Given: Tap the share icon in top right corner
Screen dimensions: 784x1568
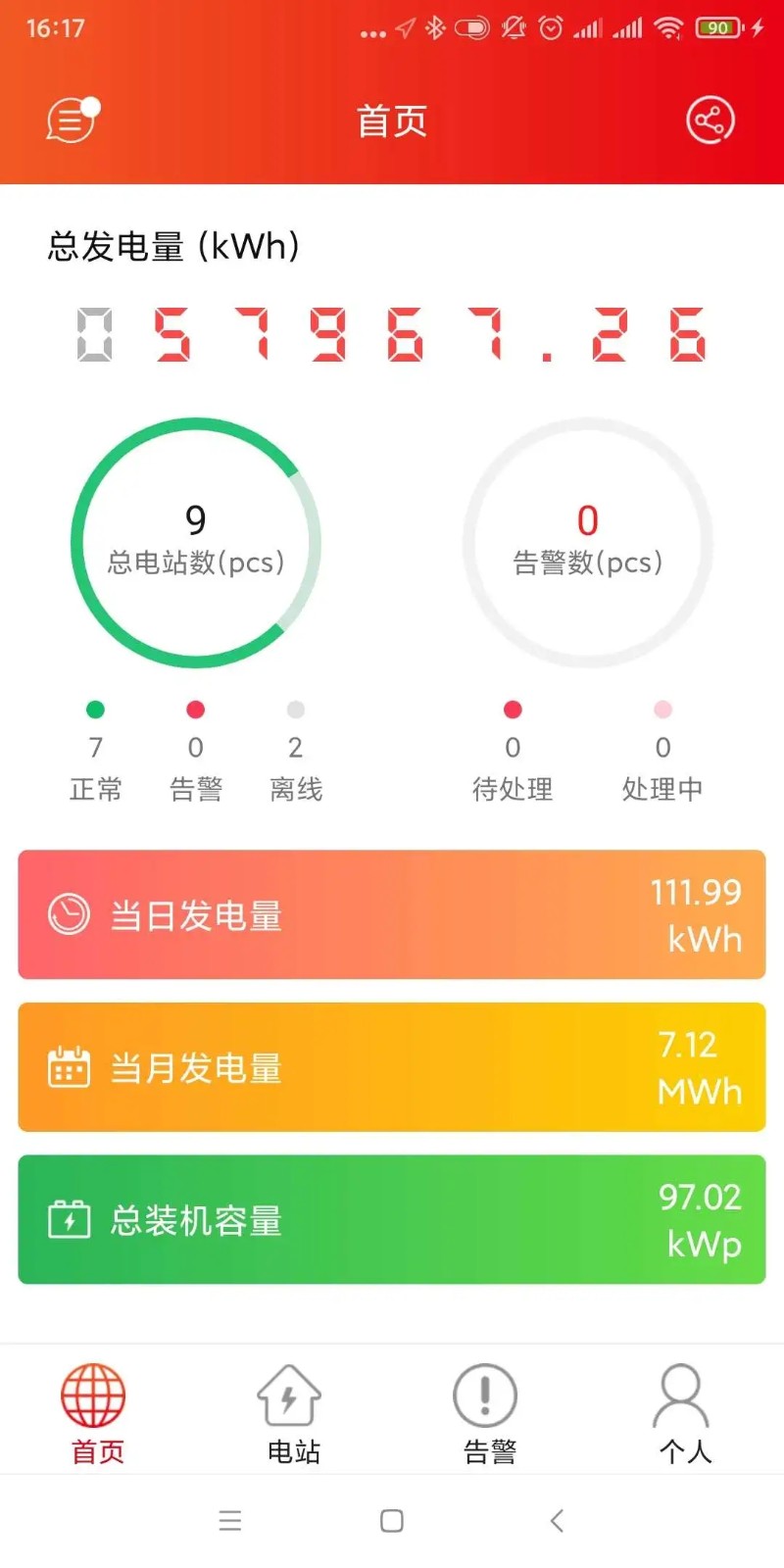Looking at the screenshot, I should click(x=710, y=120).
